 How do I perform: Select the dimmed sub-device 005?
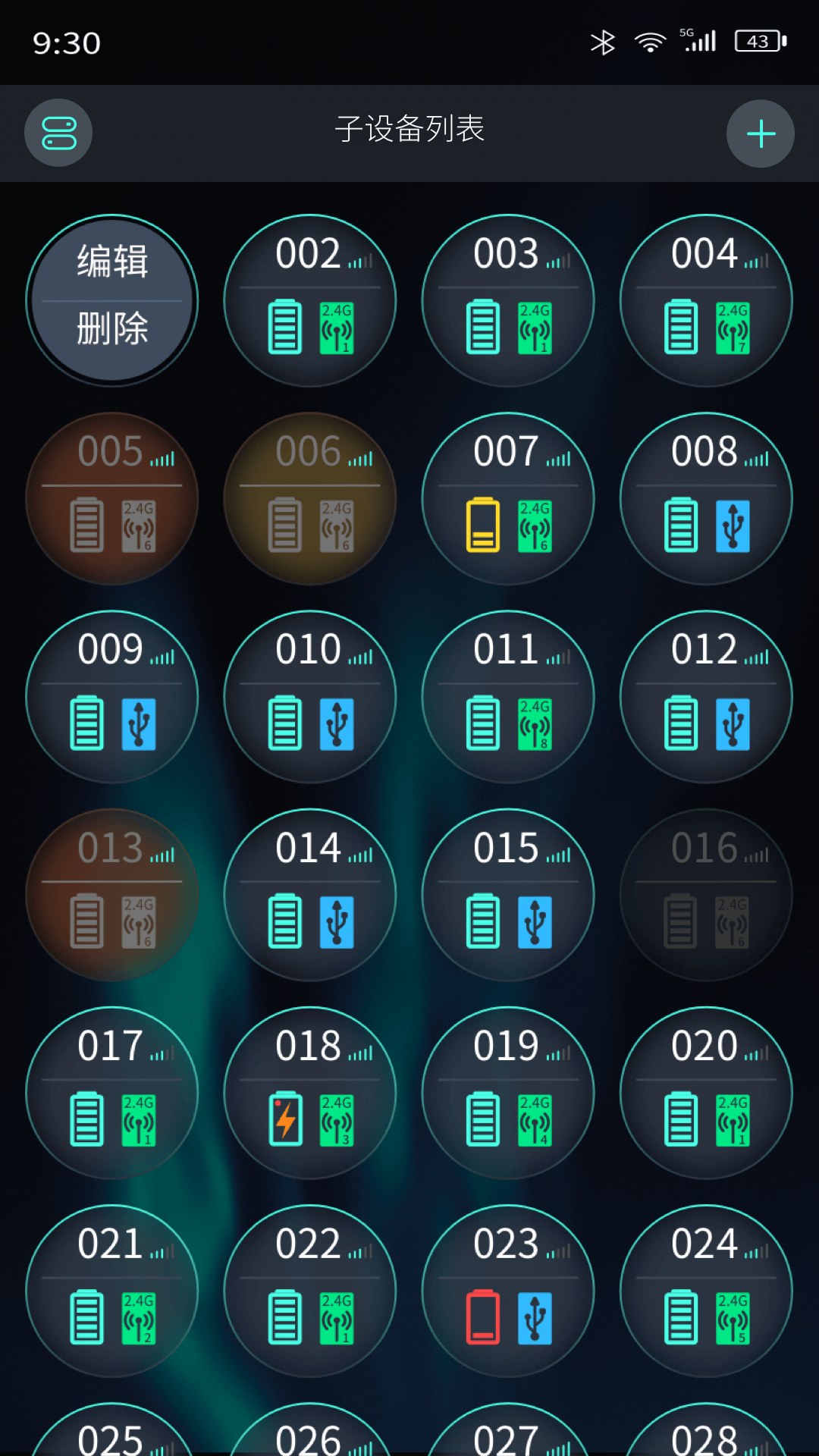point(112,499)
